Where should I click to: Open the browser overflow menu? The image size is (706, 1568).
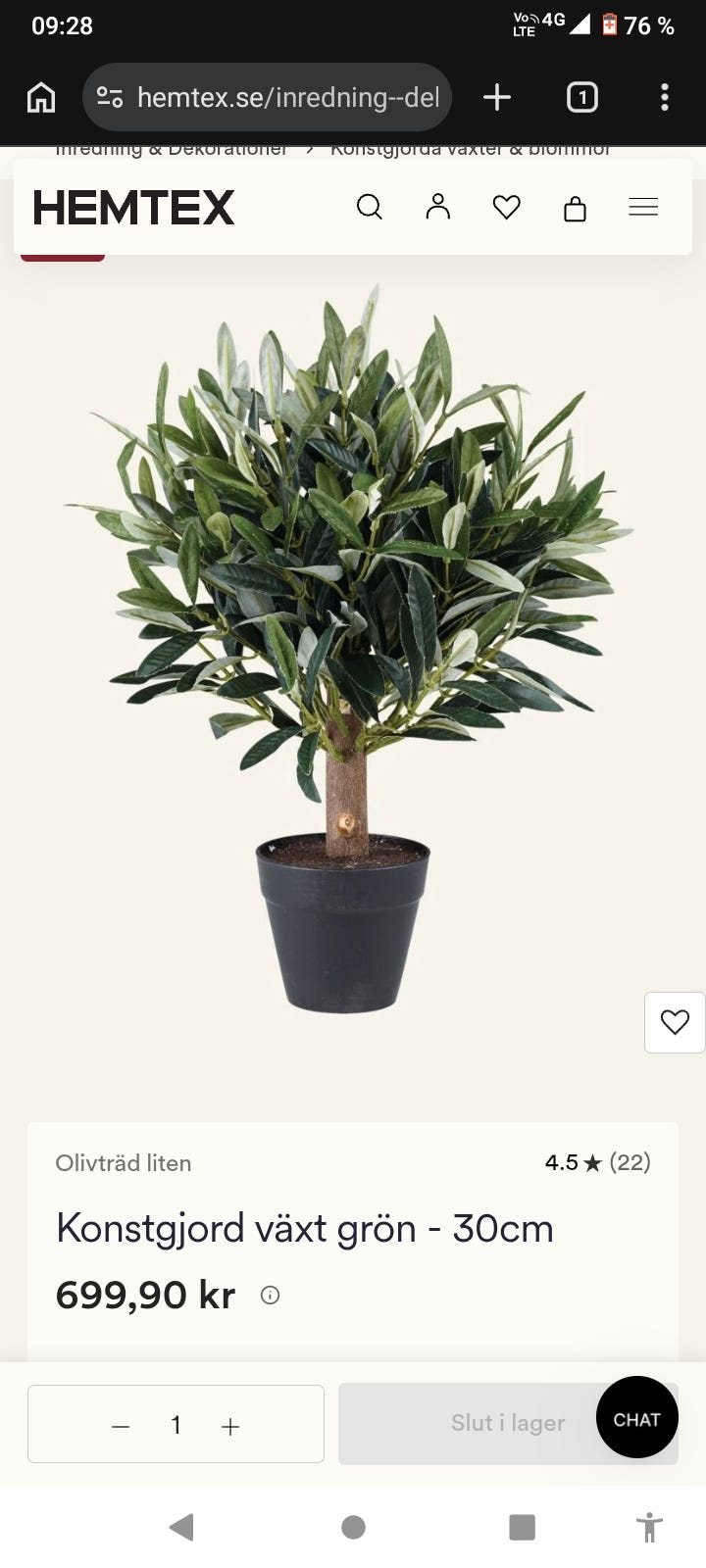click(665, 97)
